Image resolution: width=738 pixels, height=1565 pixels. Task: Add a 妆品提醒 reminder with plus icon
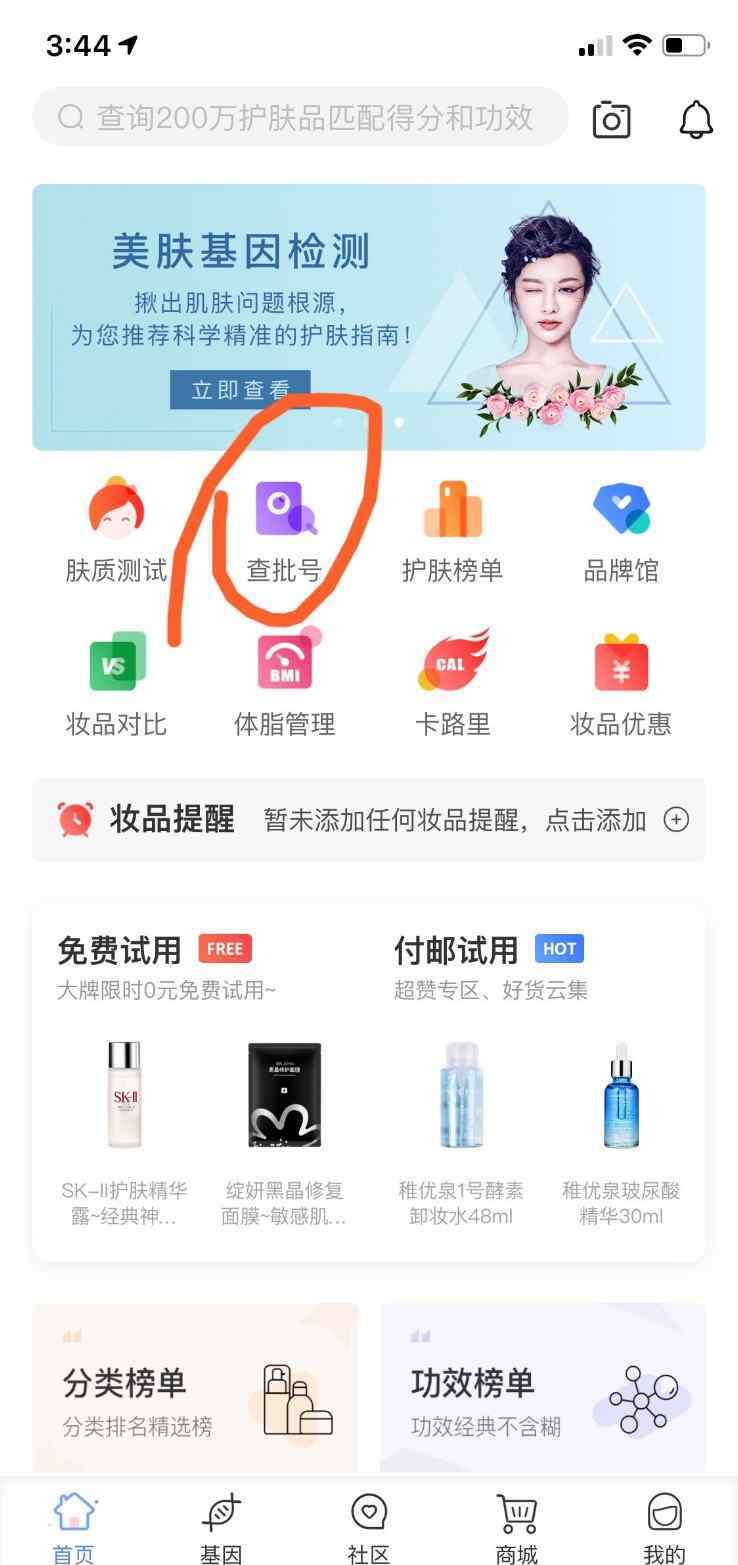click(x=677, y=820)
